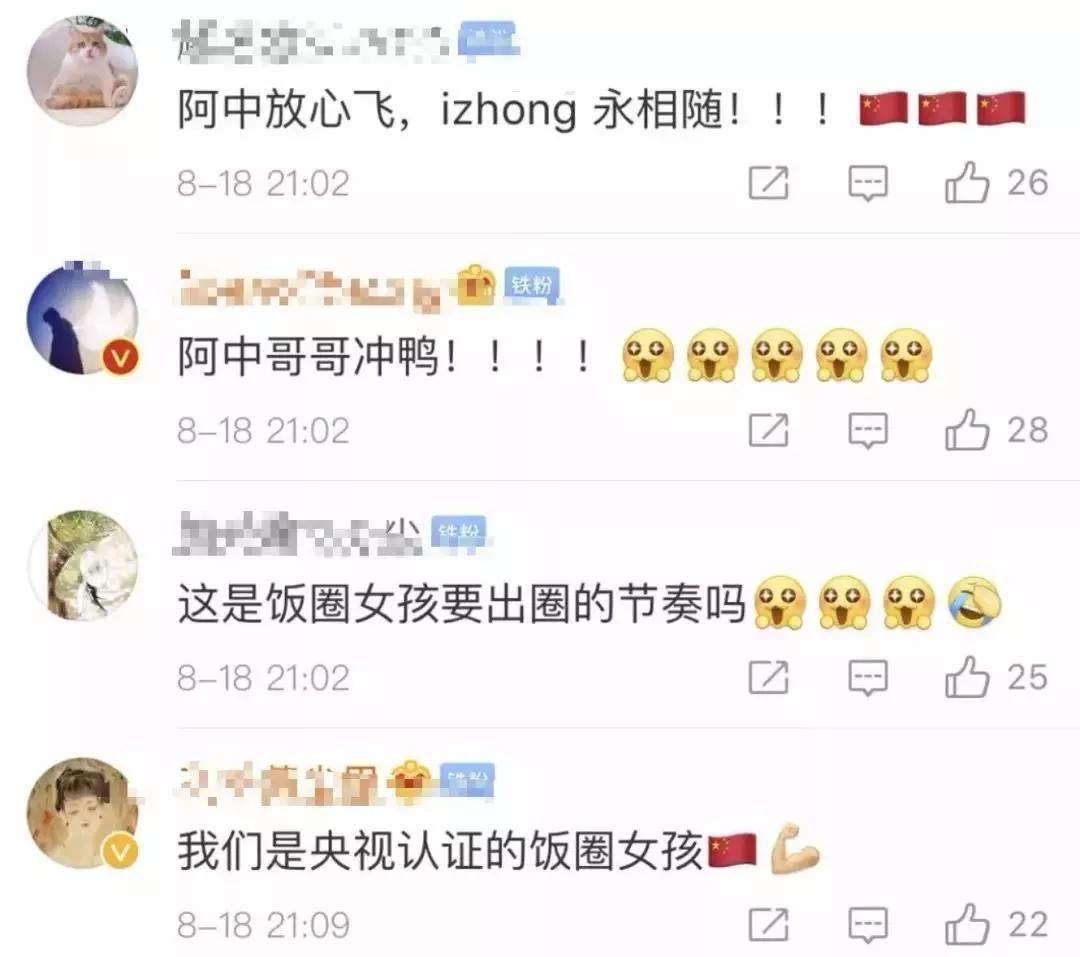The width and height of the screenshot is (1080, 957).
Task: Like the comment '这是饭圈女孩要出圈的节奏吗'
Action: pyautogui.click(x=967, y=677)
